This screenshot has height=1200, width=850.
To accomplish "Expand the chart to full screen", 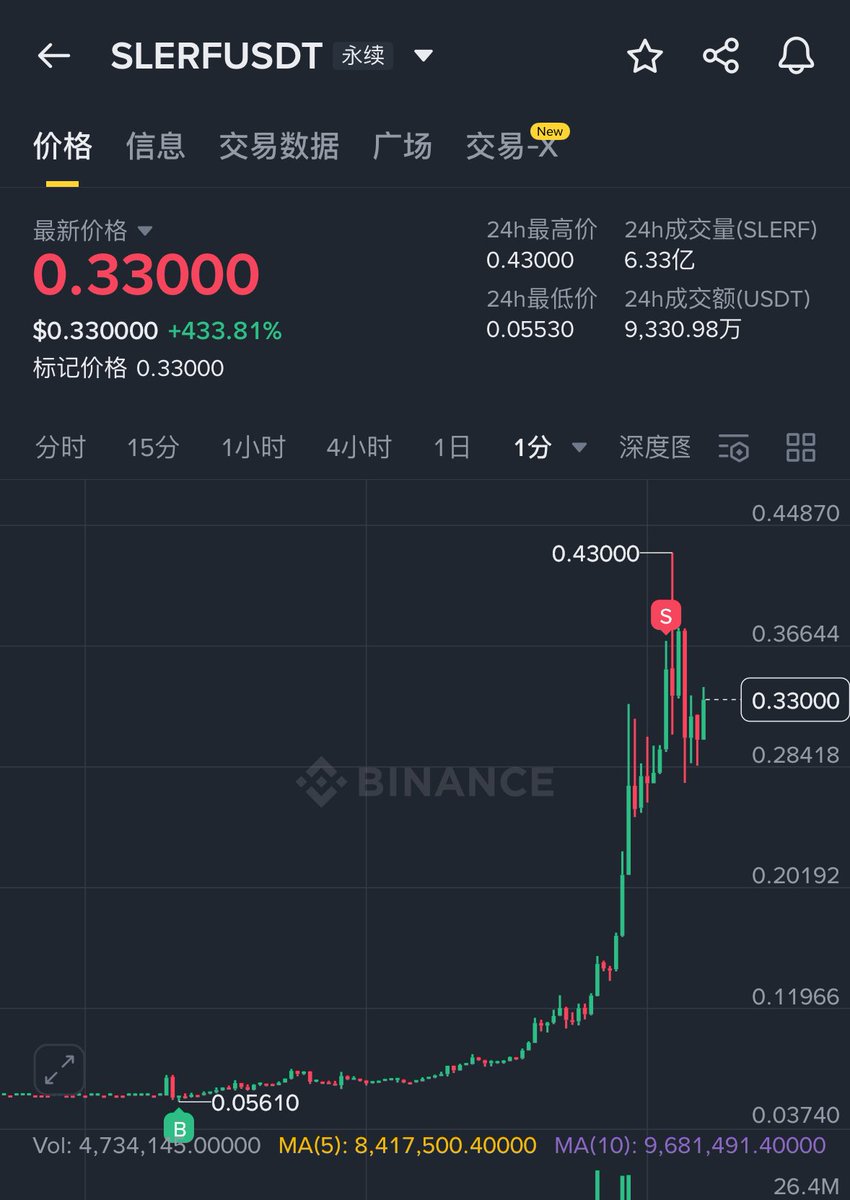I will 60,1070.
